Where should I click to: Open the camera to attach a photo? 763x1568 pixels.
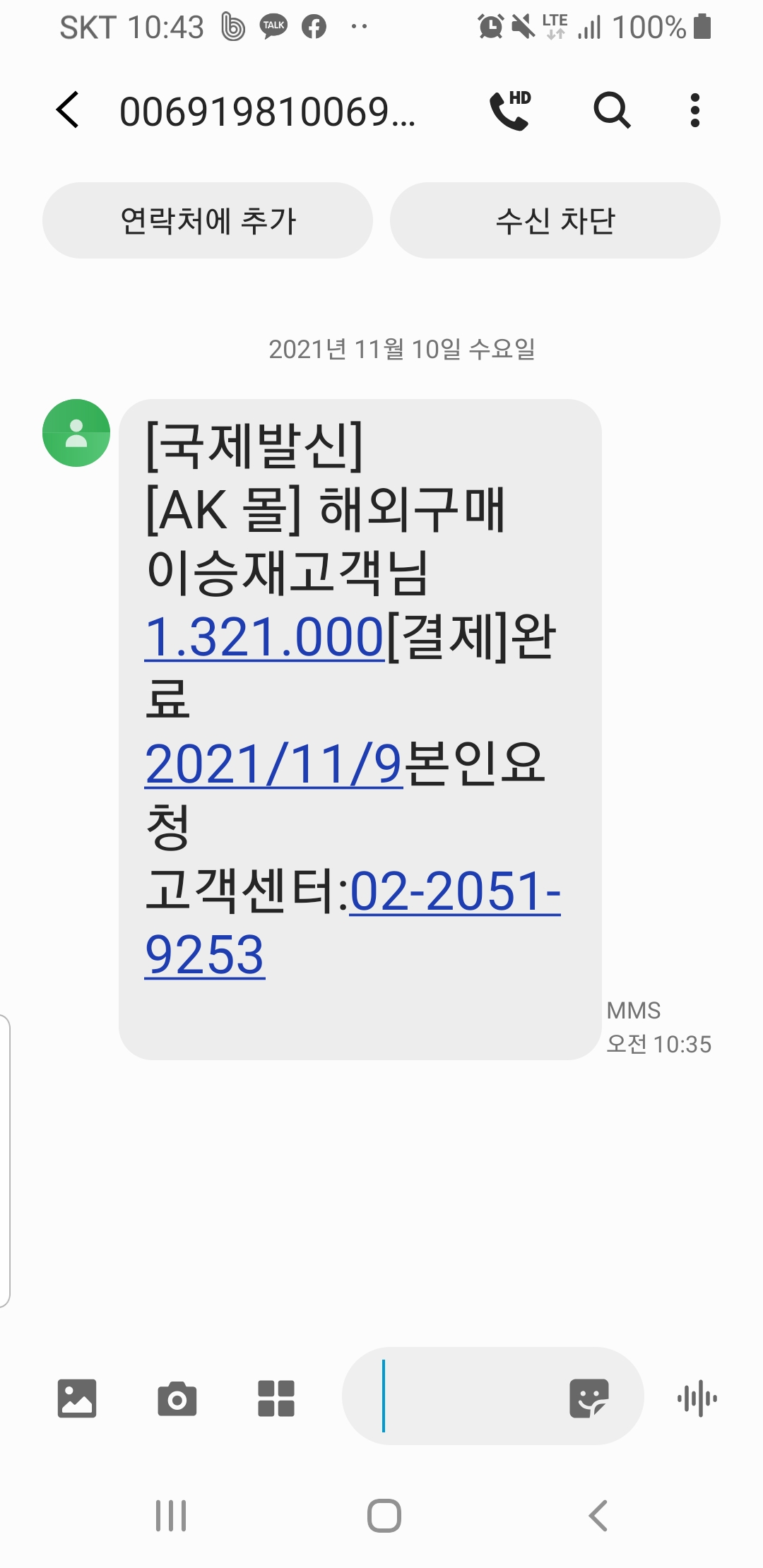(177, 1398)
